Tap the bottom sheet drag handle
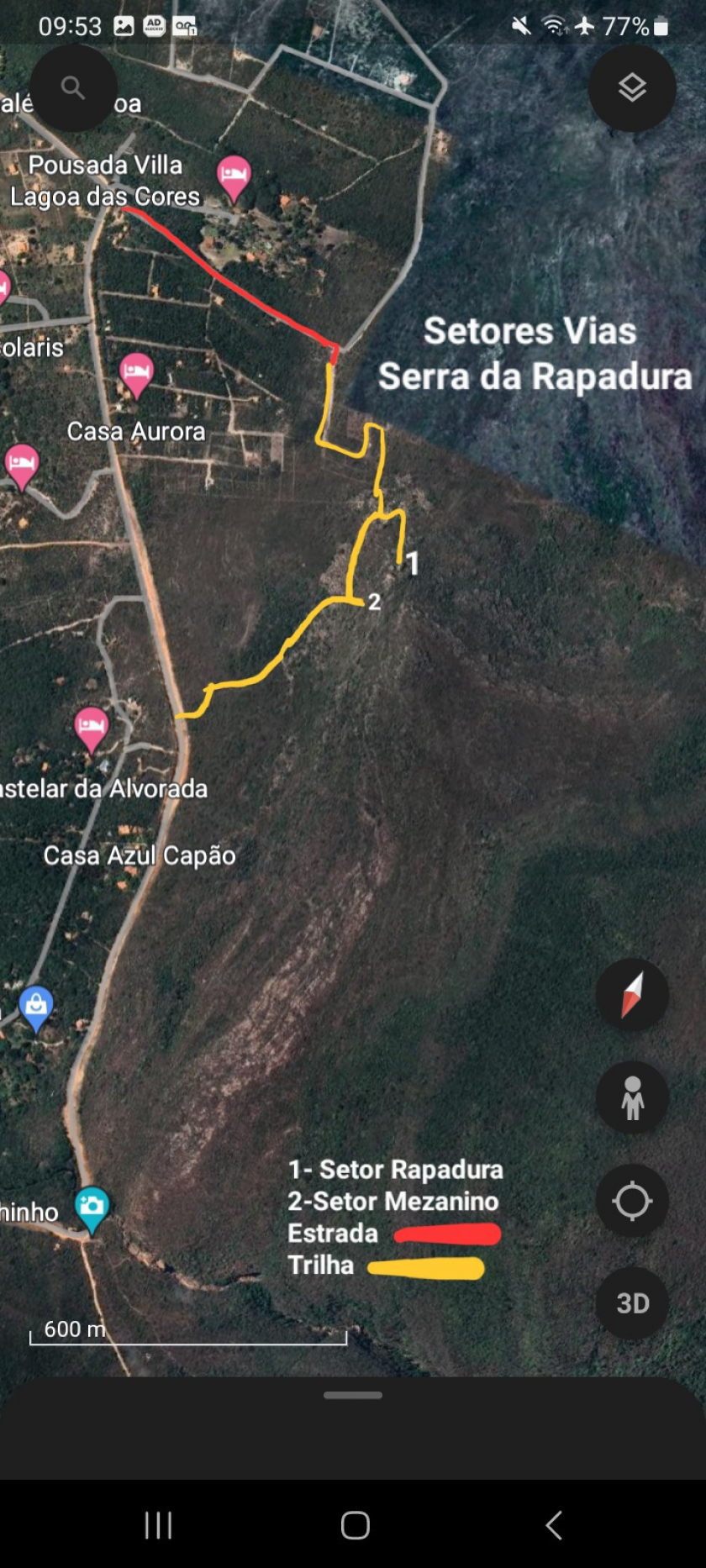The width and height of the screenshot is (706, 1568). click(353, 1395)
